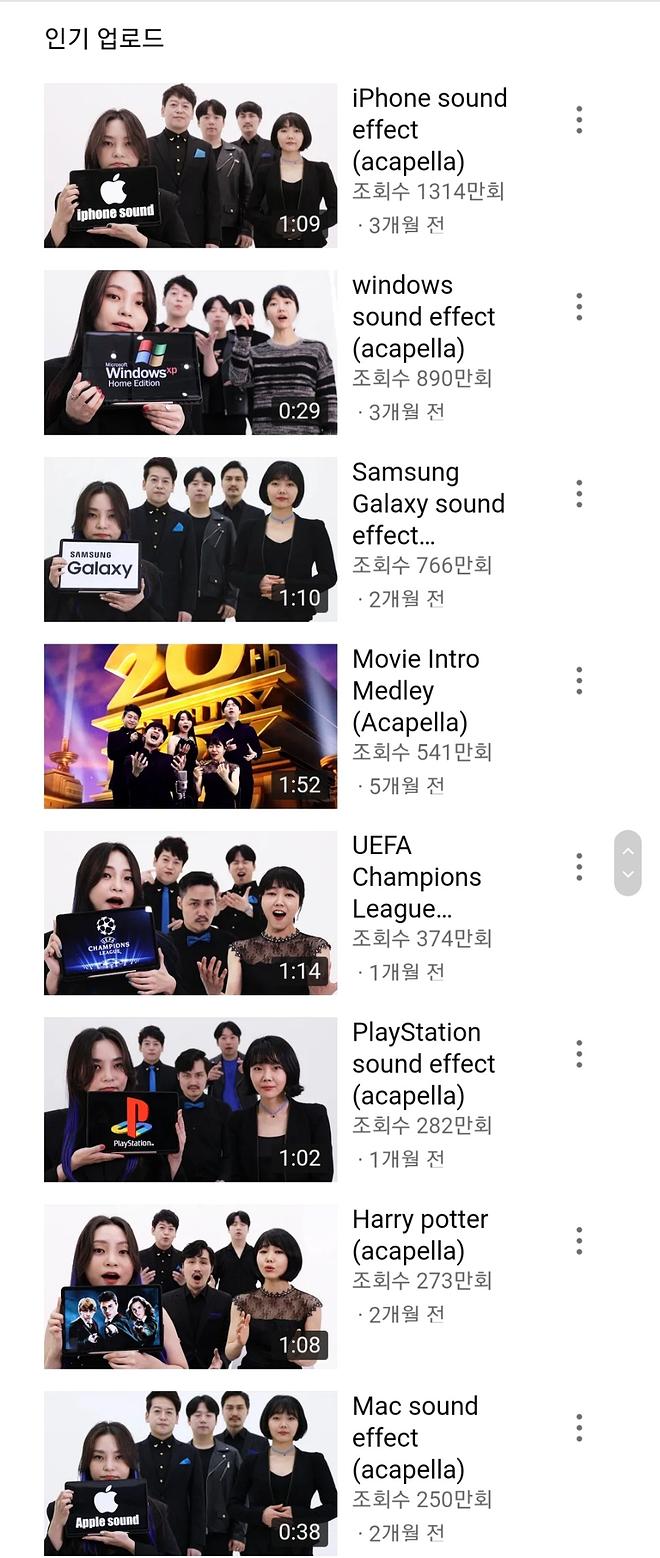Open the three-dot menu for Mac sound effect
Image resolution: width=660 pixels, height=1558 pixels.
click(579, 1428)
